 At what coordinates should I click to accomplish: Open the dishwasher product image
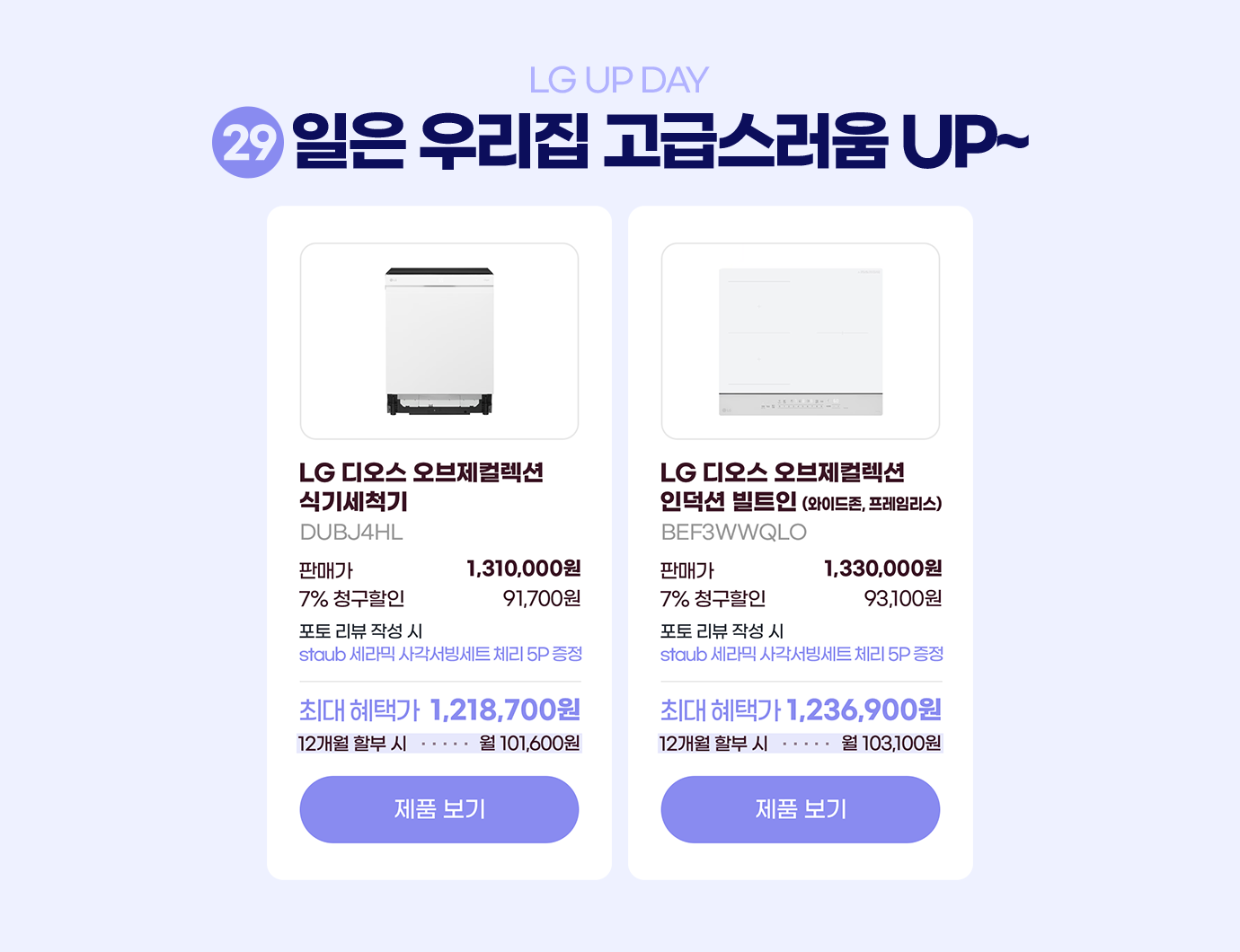point(438,341)
